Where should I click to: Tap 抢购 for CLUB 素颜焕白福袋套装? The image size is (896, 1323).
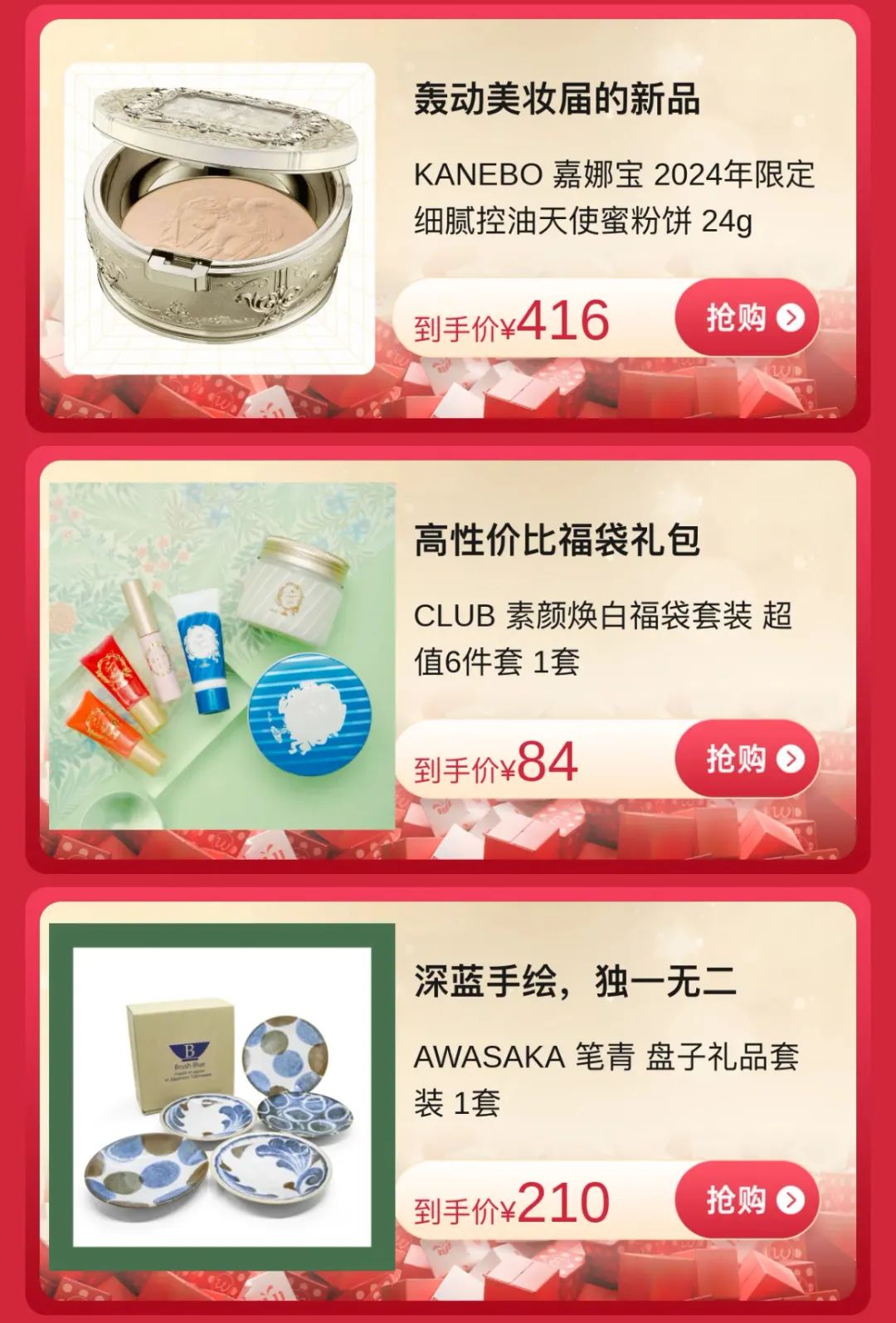click(747, 759)
